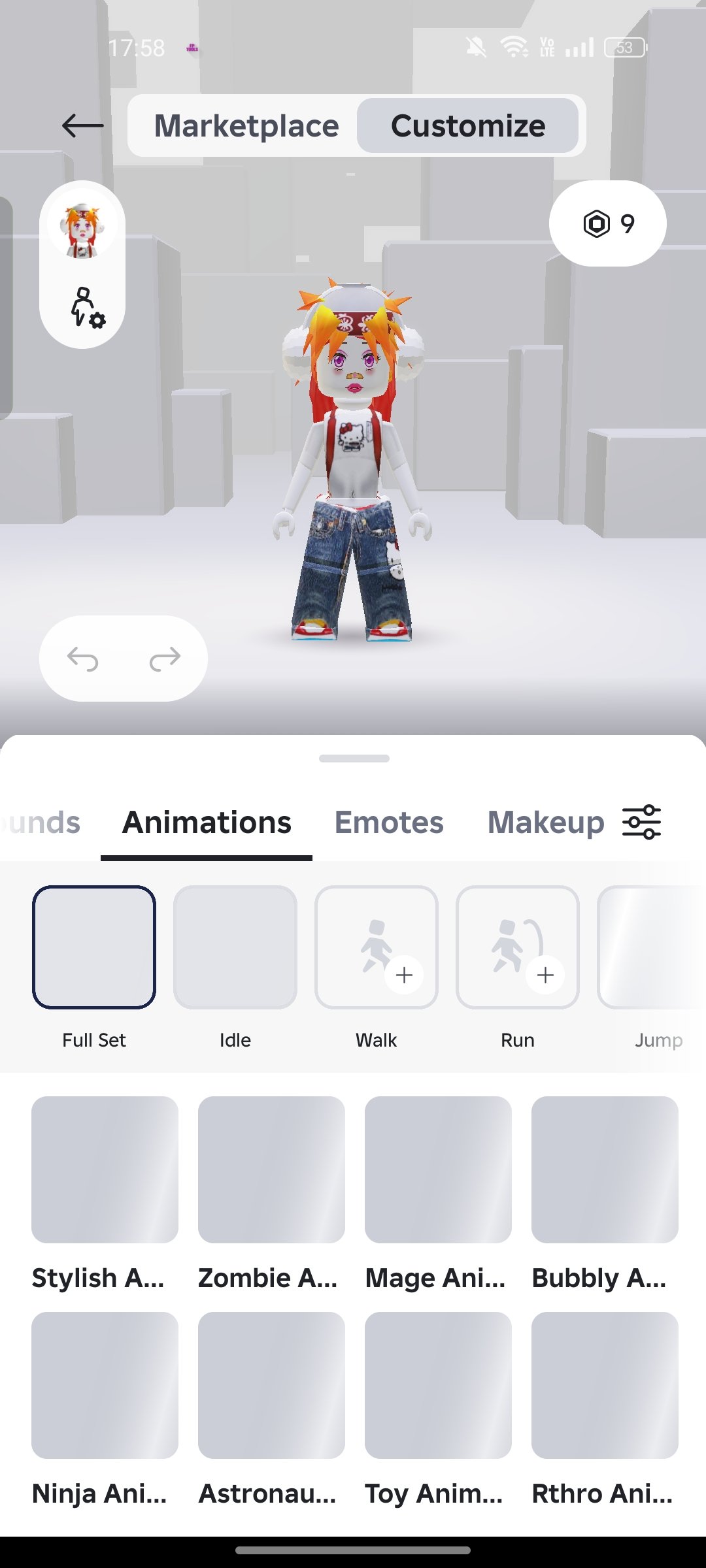Switch to the Makeup category
The width and height of the screenshot is (706, 1568).
[x=546, y=822]
